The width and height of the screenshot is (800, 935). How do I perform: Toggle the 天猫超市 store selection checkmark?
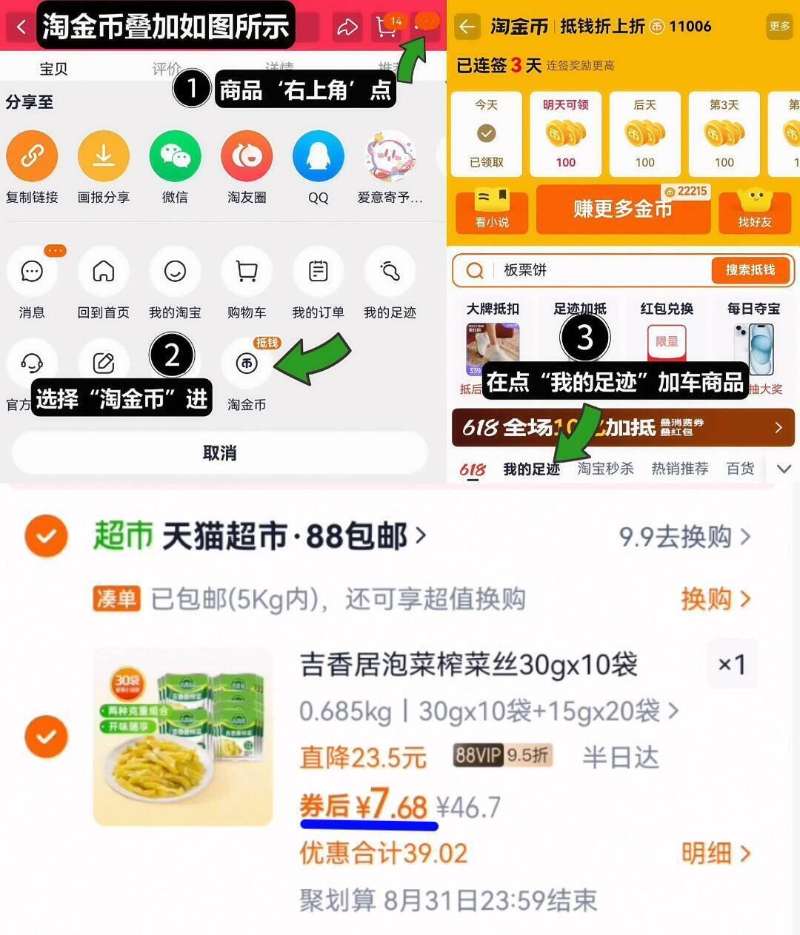pyautogui.click(x=44, y=535)
